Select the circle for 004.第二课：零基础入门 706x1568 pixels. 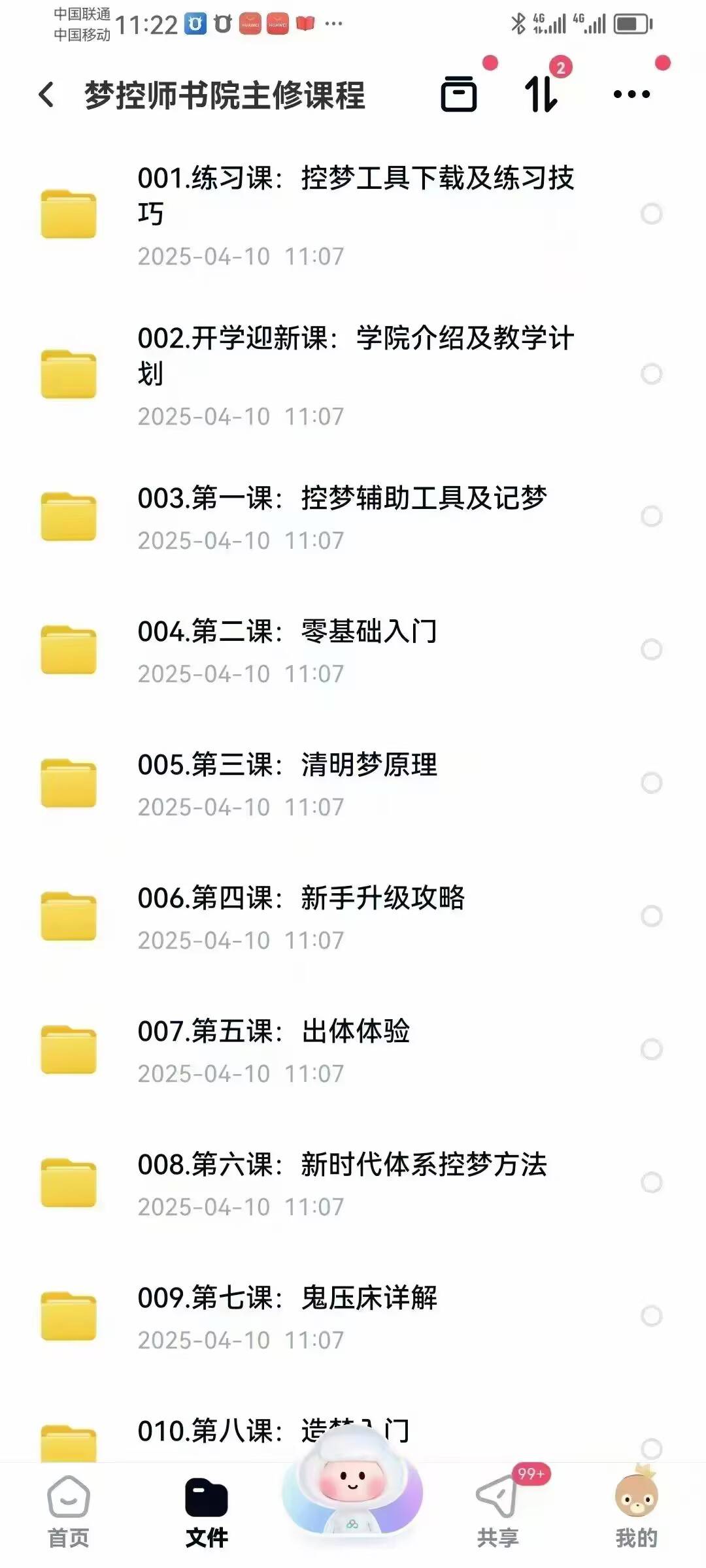[x=651, y=649]
